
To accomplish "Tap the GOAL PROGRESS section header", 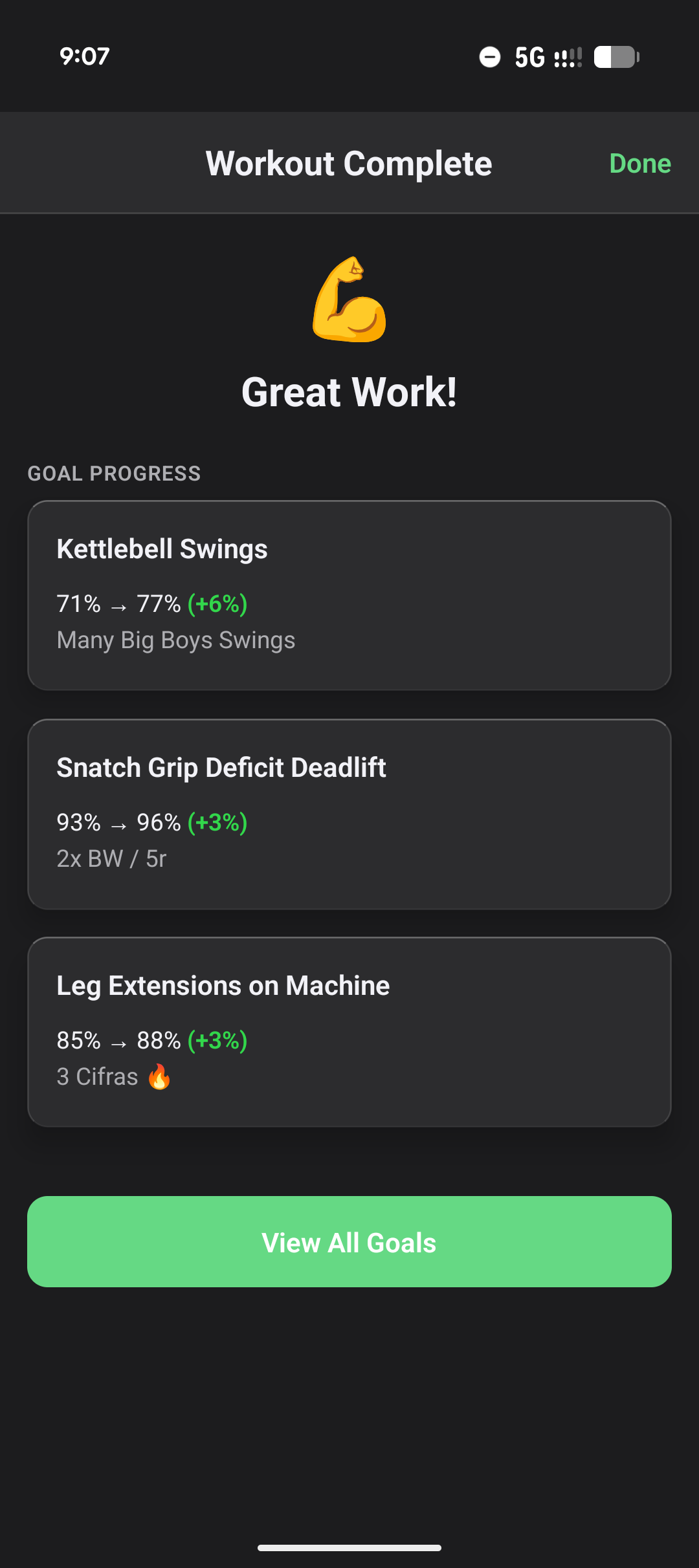I will pyautogui.click(x=114, y=473).
